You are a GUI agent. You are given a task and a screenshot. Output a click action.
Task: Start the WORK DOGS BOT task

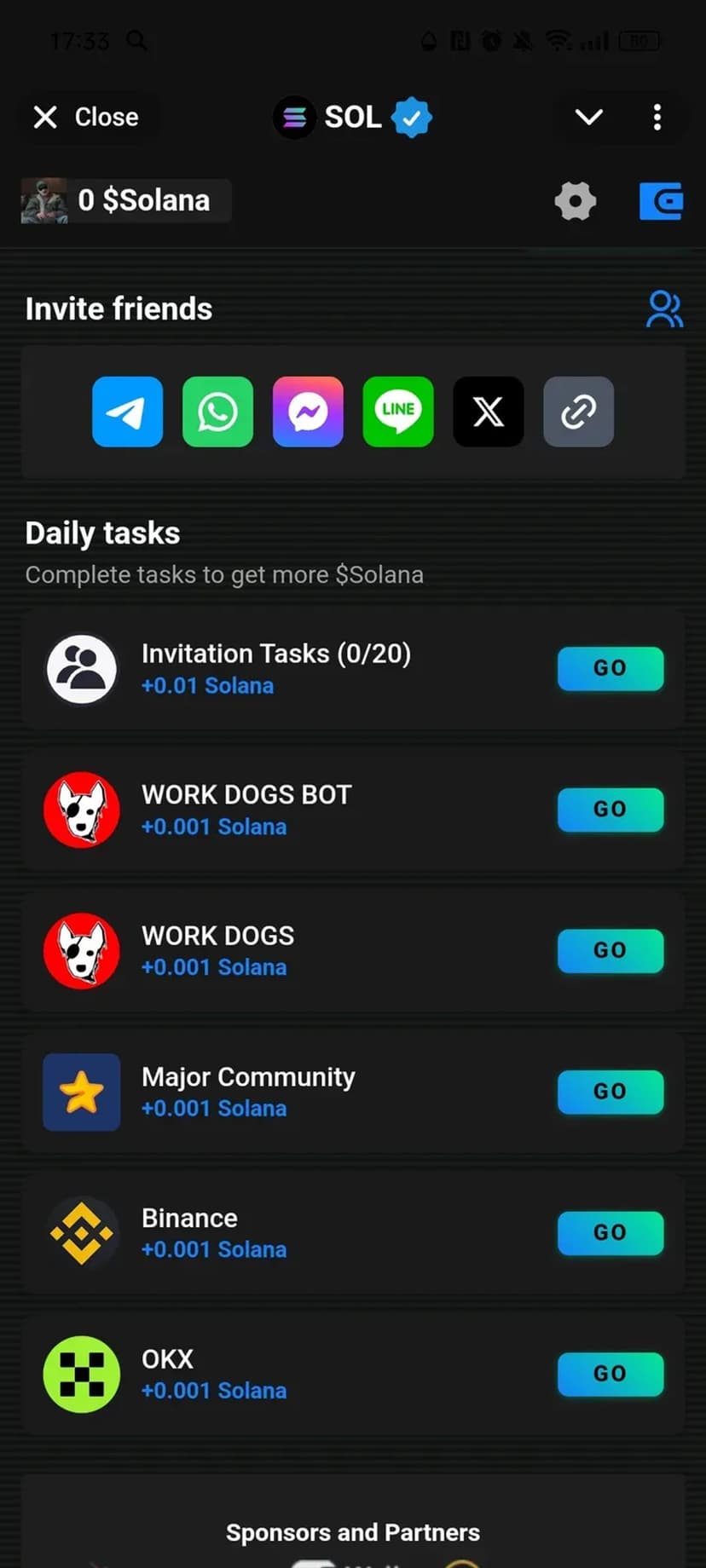coord(610,809)
